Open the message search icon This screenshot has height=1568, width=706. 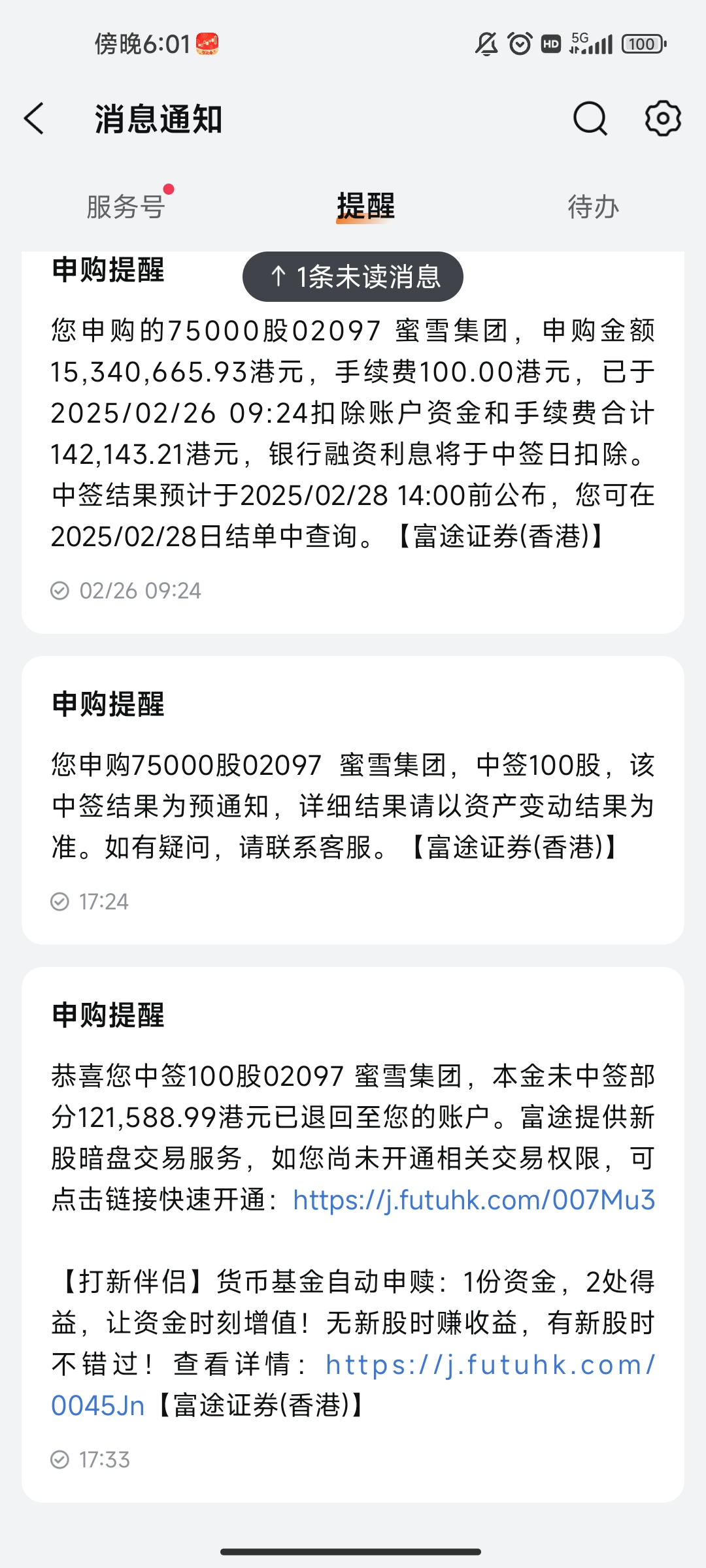(x=590, y=119)
